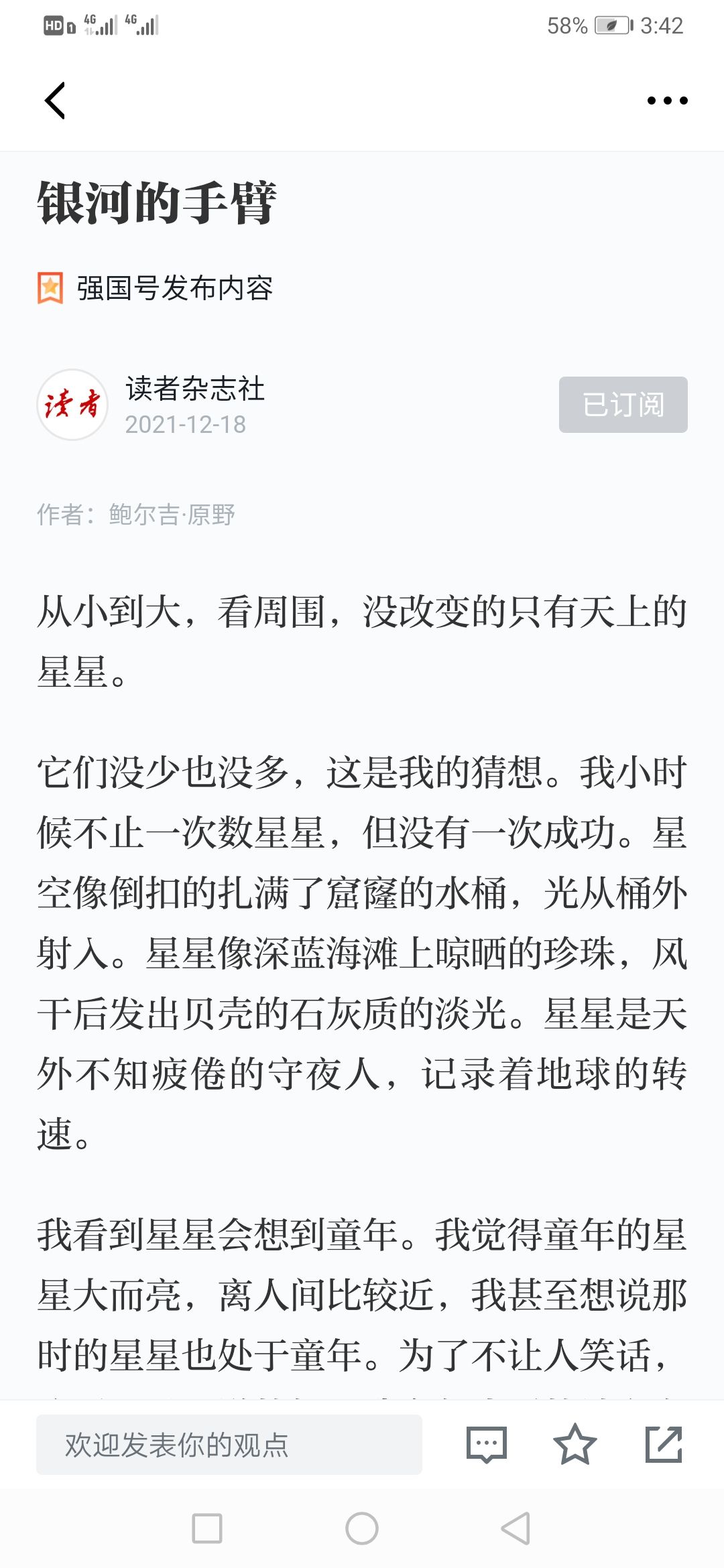724x1568 pixels.
Task: Share this article
Action: (x=663, y=1445)
